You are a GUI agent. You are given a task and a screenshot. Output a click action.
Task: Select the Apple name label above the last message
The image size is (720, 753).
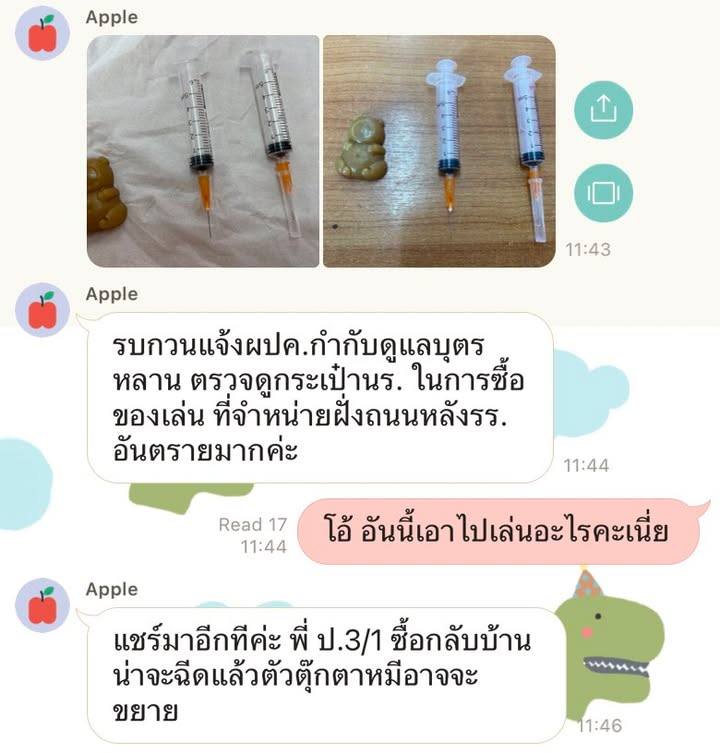point(113,586)
